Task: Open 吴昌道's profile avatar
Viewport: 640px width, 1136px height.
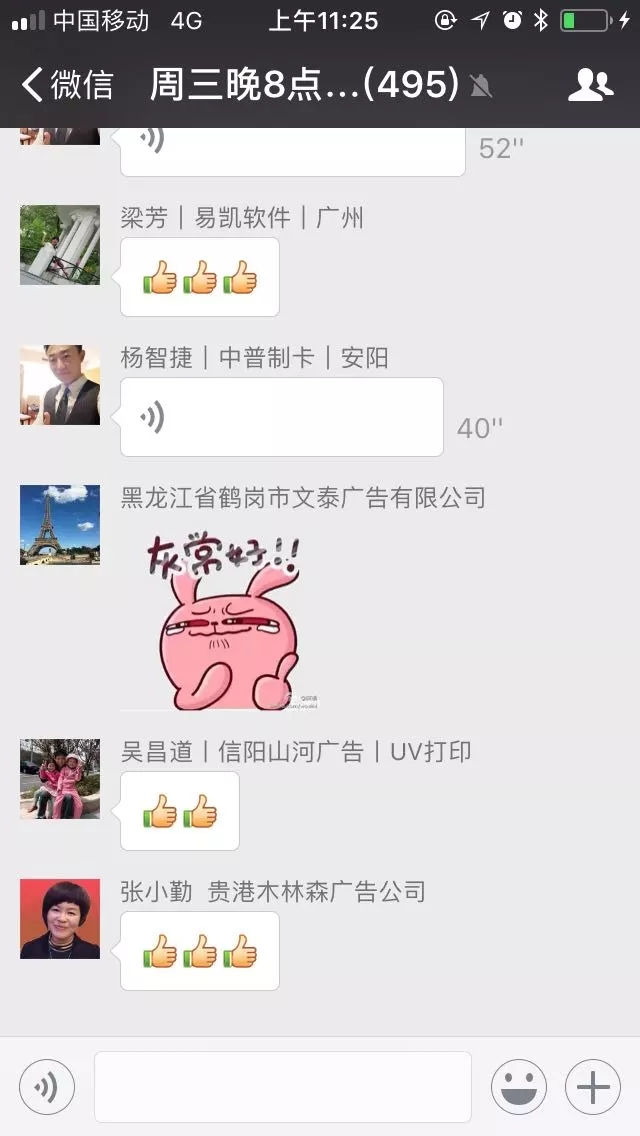Action: click(60, 779)
